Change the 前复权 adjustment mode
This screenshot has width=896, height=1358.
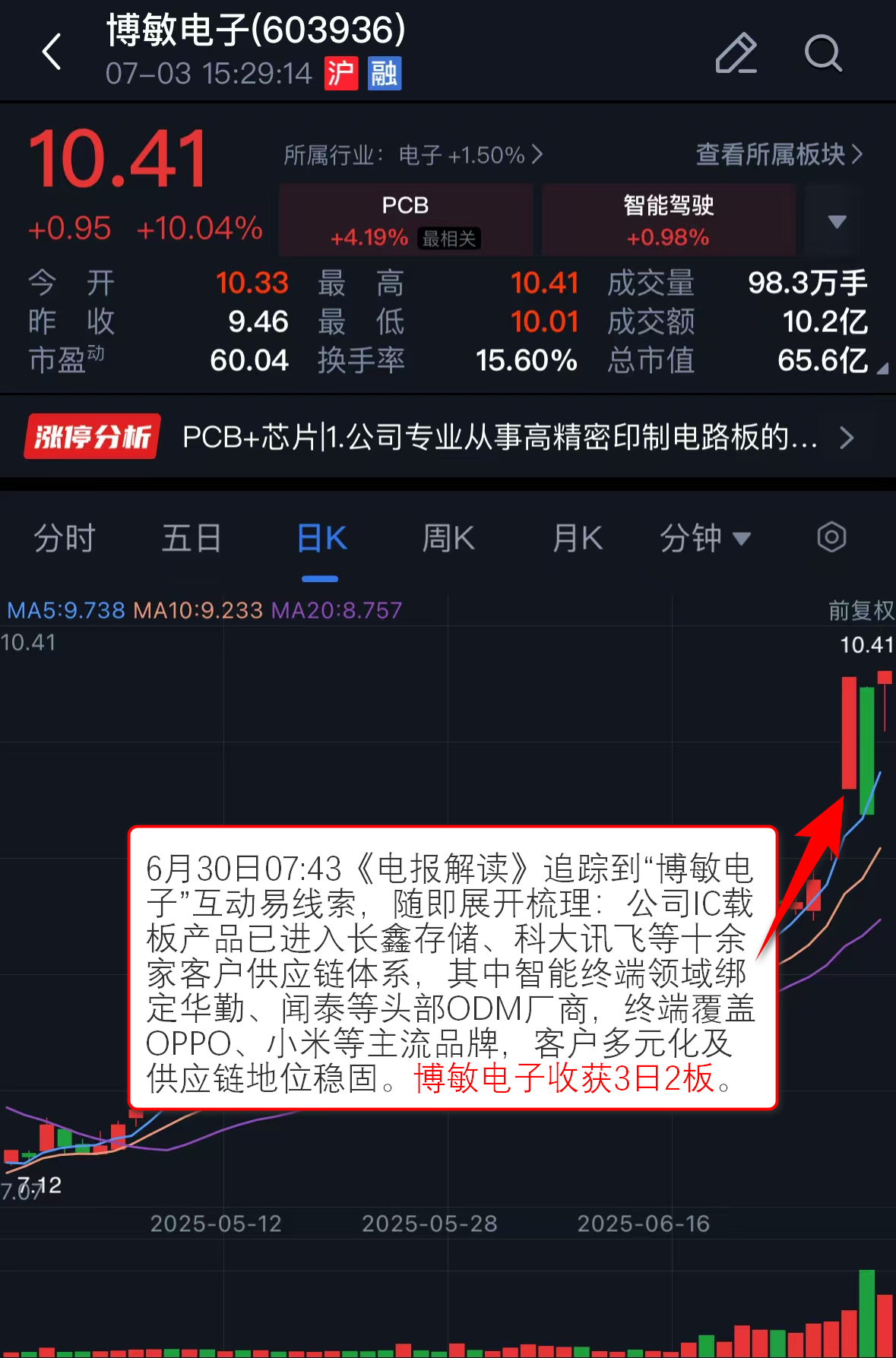coord(860,610)
